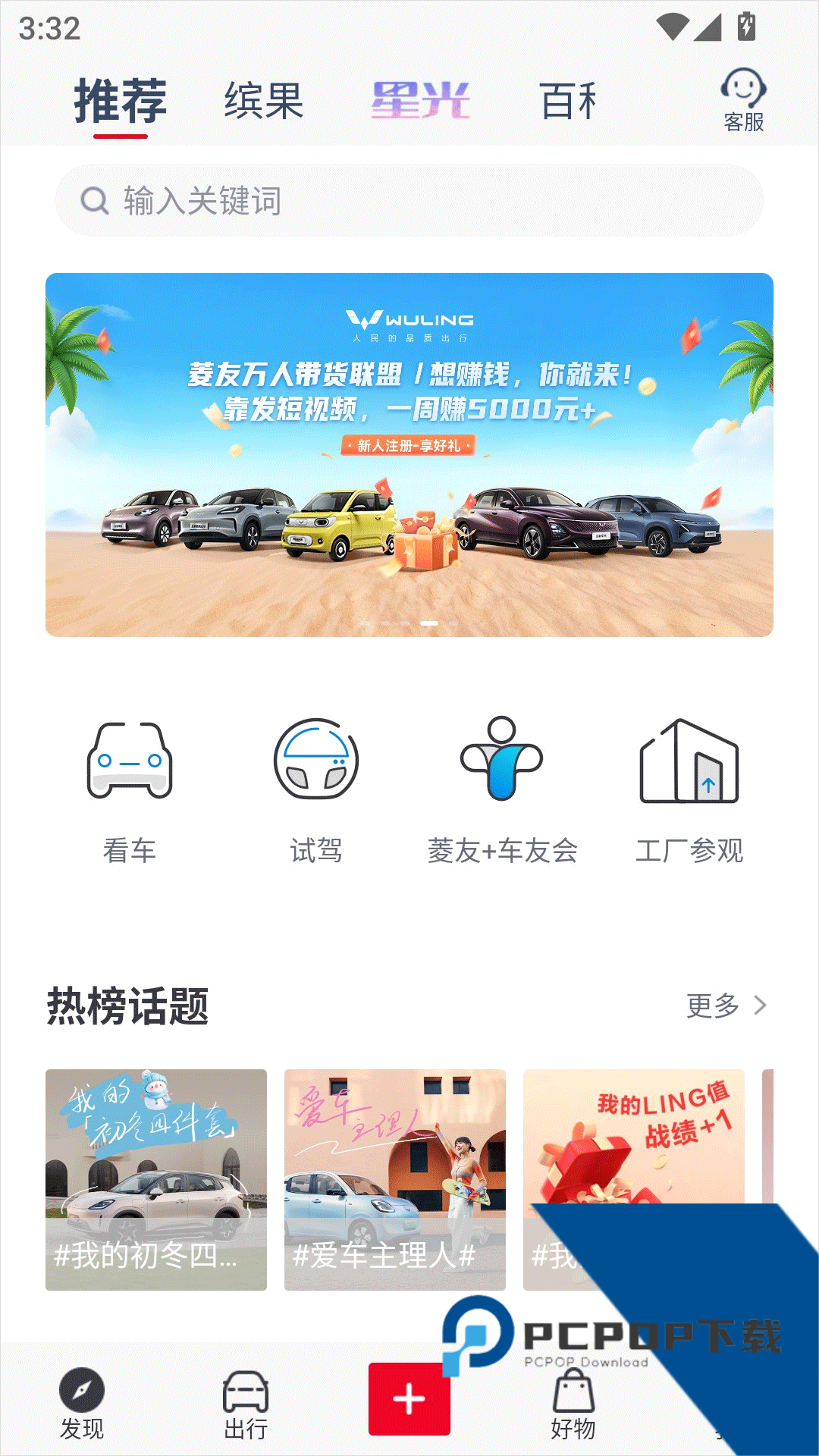
Task: Switch to the 缤果 tab
Action: click(264, 102)
